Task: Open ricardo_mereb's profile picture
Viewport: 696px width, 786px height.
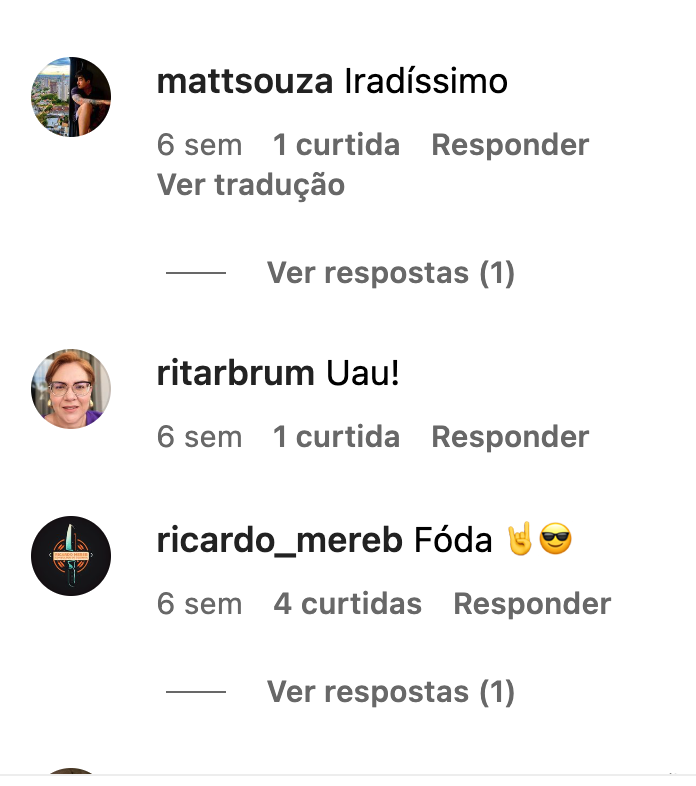Action: point(71,556)
